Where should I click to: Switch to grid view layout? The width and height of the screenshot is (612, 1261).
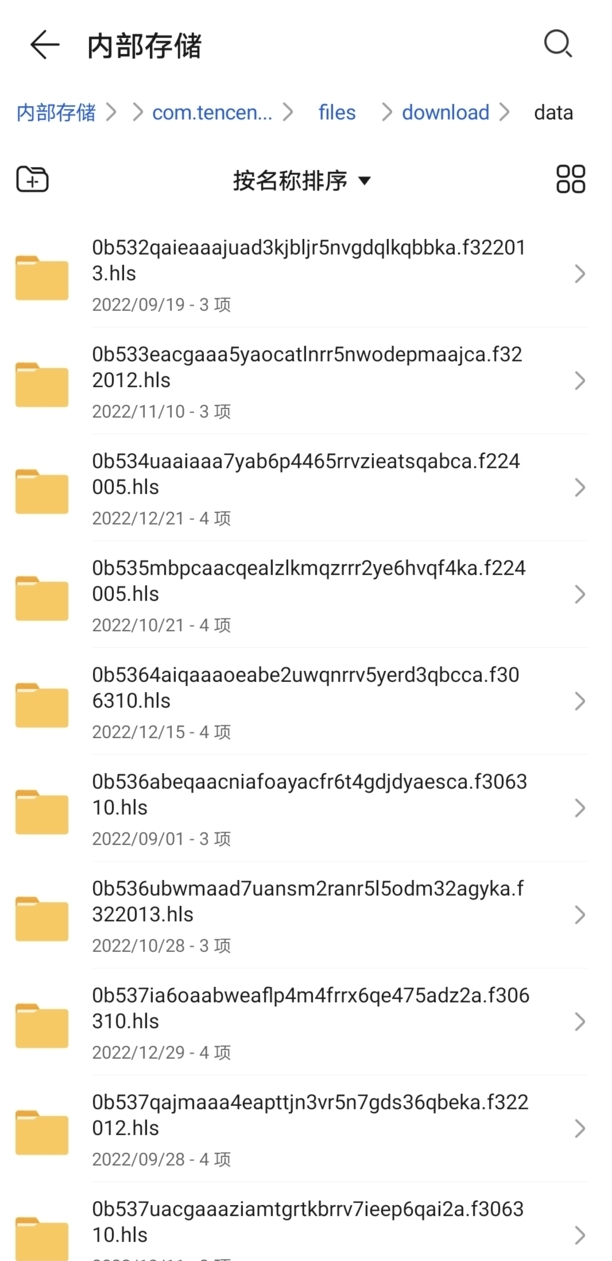(x=570, y=180)
